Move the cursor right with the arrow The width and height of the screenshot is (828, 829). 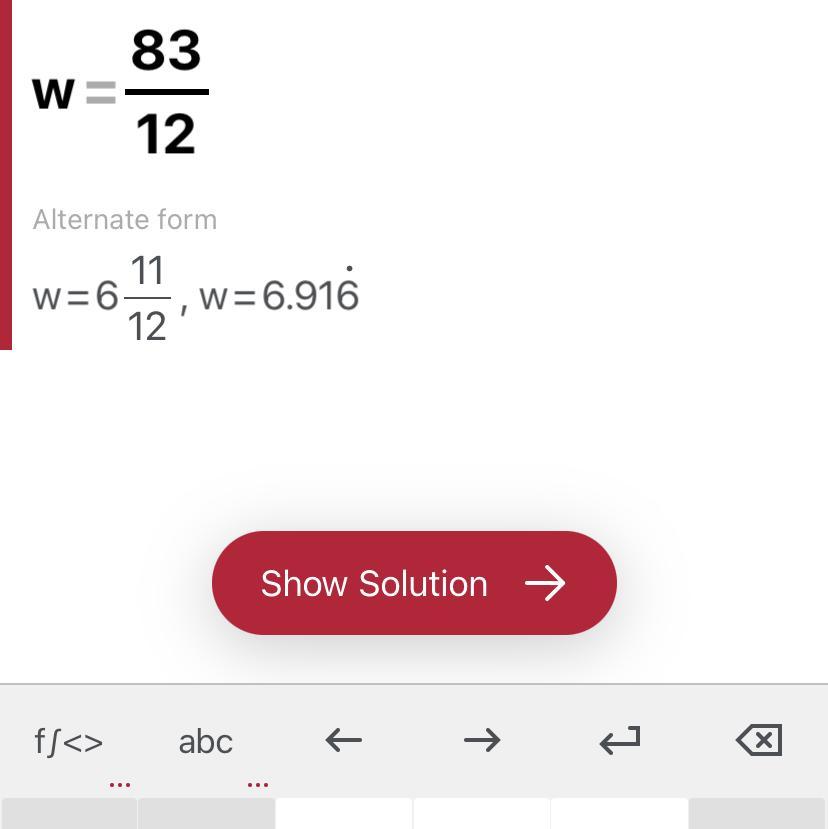[482, 740]
